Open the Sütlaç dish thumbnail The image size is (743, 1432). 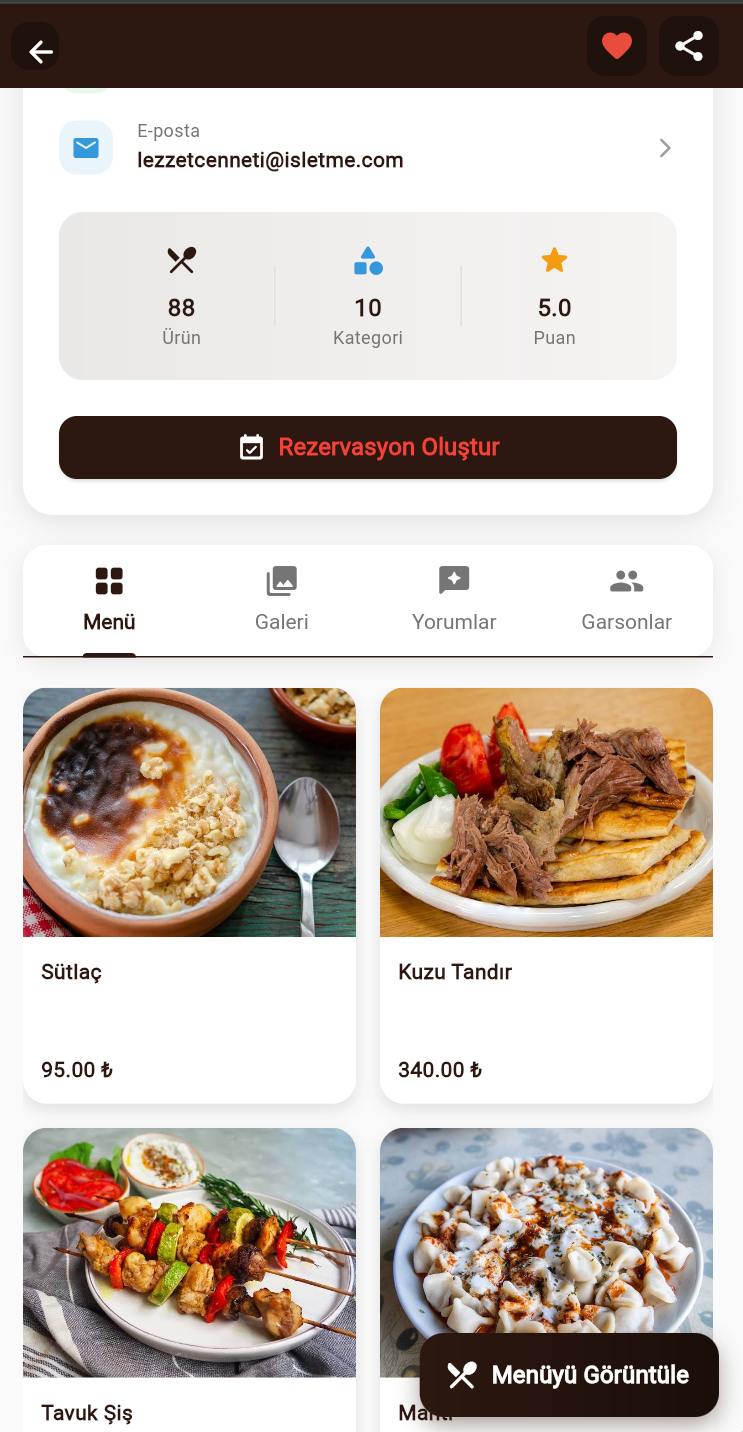[189, 812]
